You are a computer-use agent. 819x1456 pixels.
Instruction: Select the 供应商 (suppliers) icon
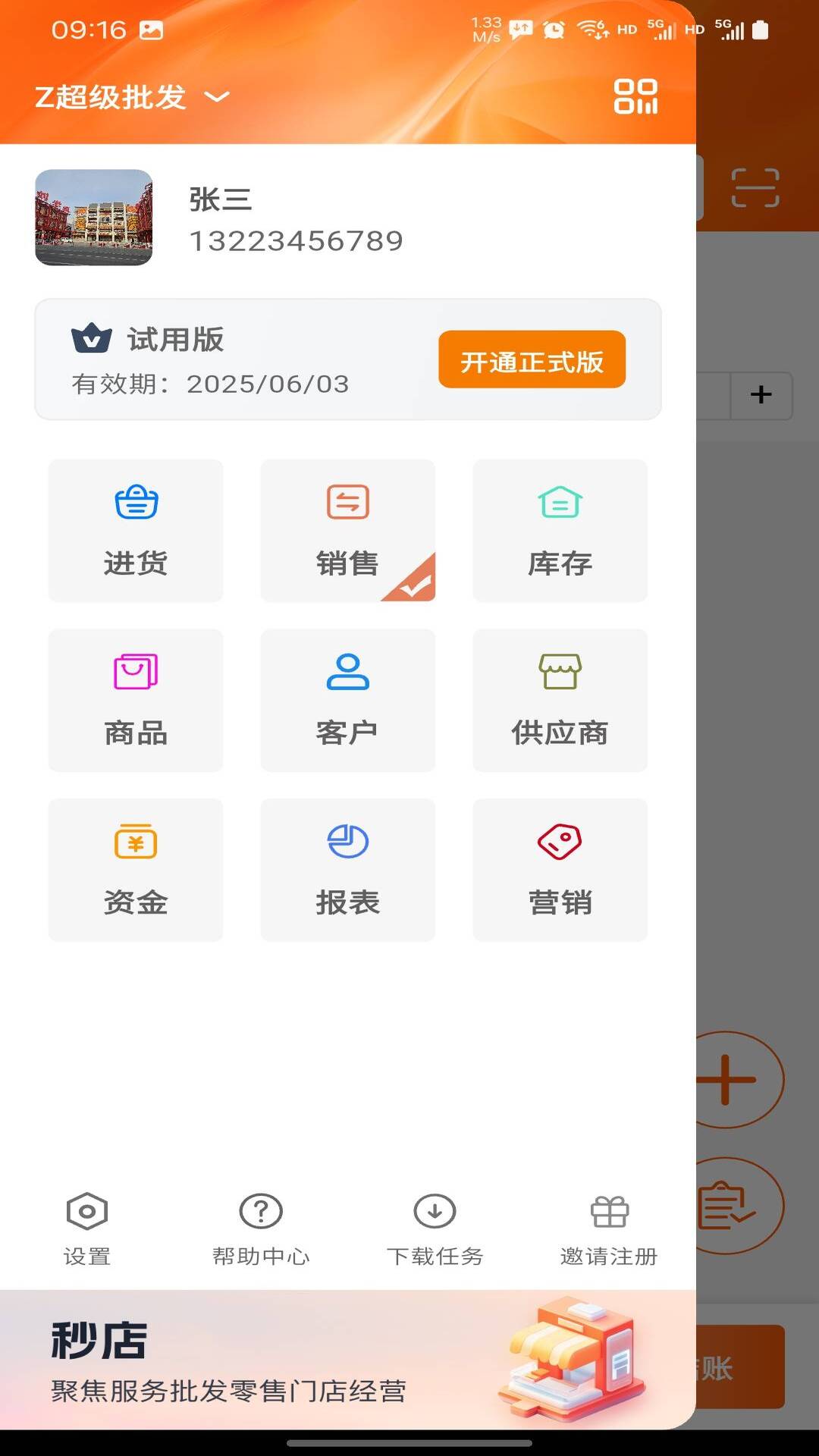pyautogui.click(x=560, y=700)
